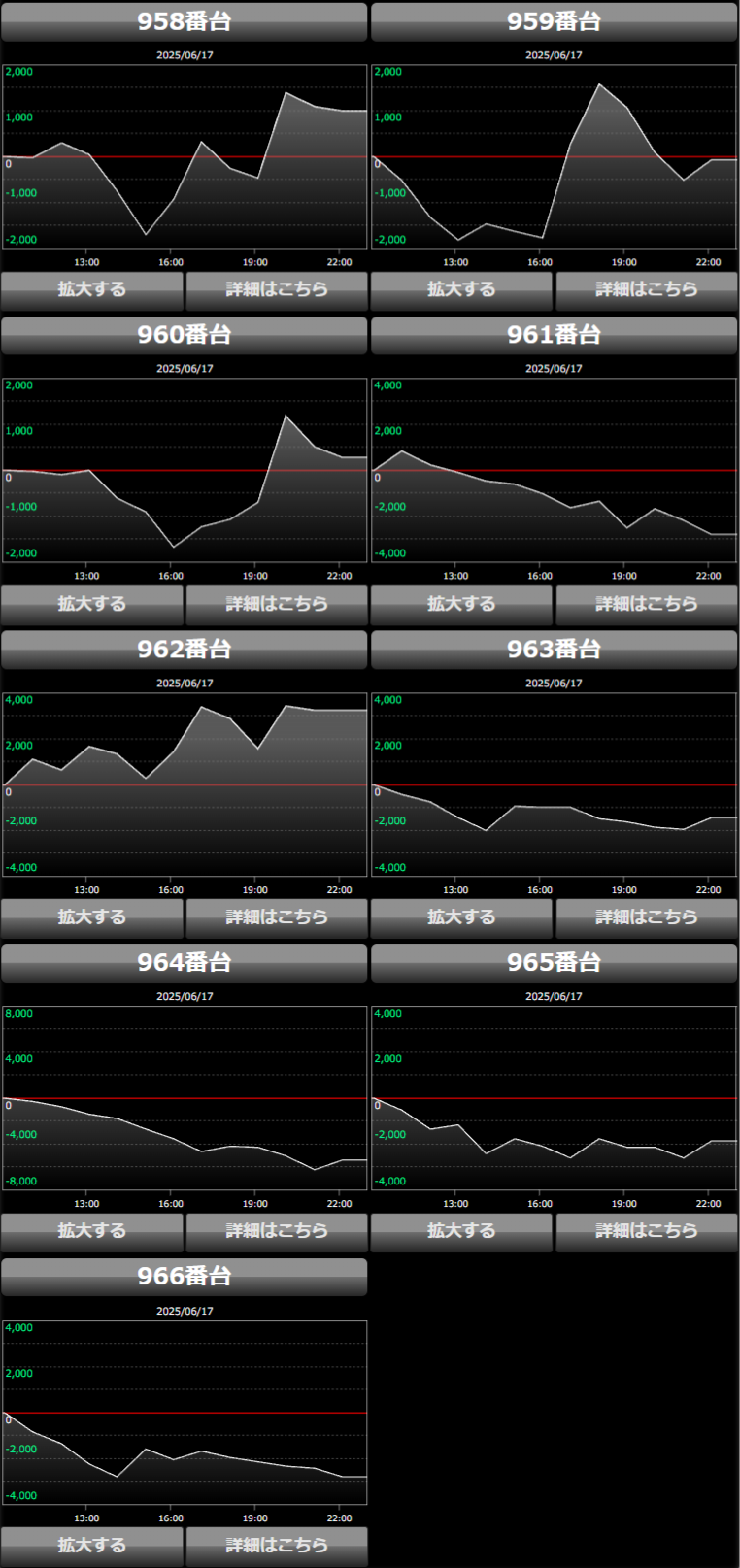
Task: Enlarge the graph for 959番台
Action: [461, 289]
